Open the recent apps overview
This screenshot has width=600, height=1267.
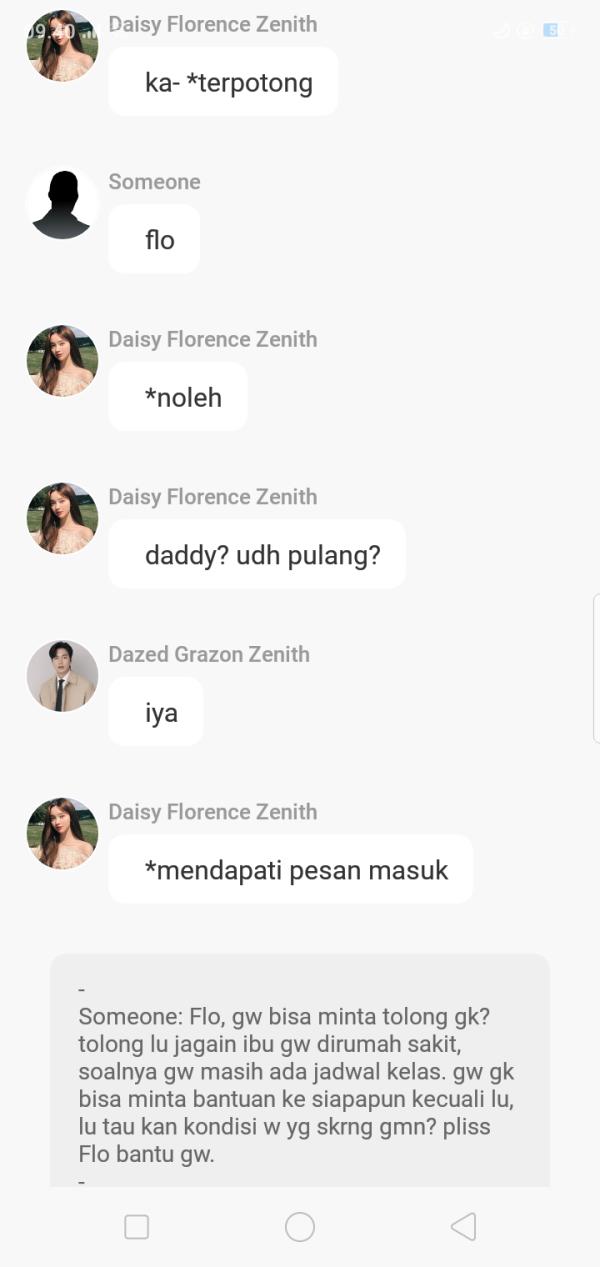tap(137, 1227)
